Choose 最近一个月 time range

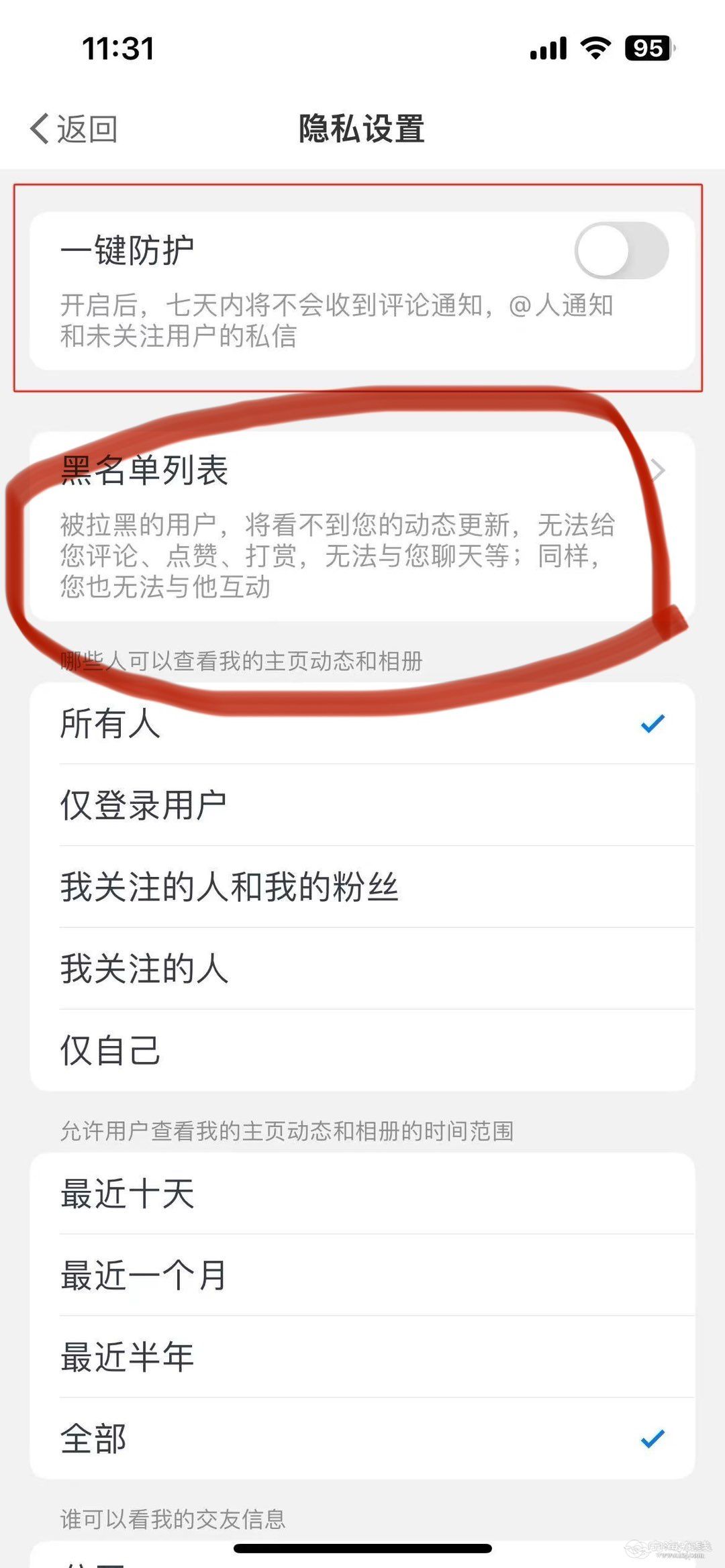(x=361, y=1275)
